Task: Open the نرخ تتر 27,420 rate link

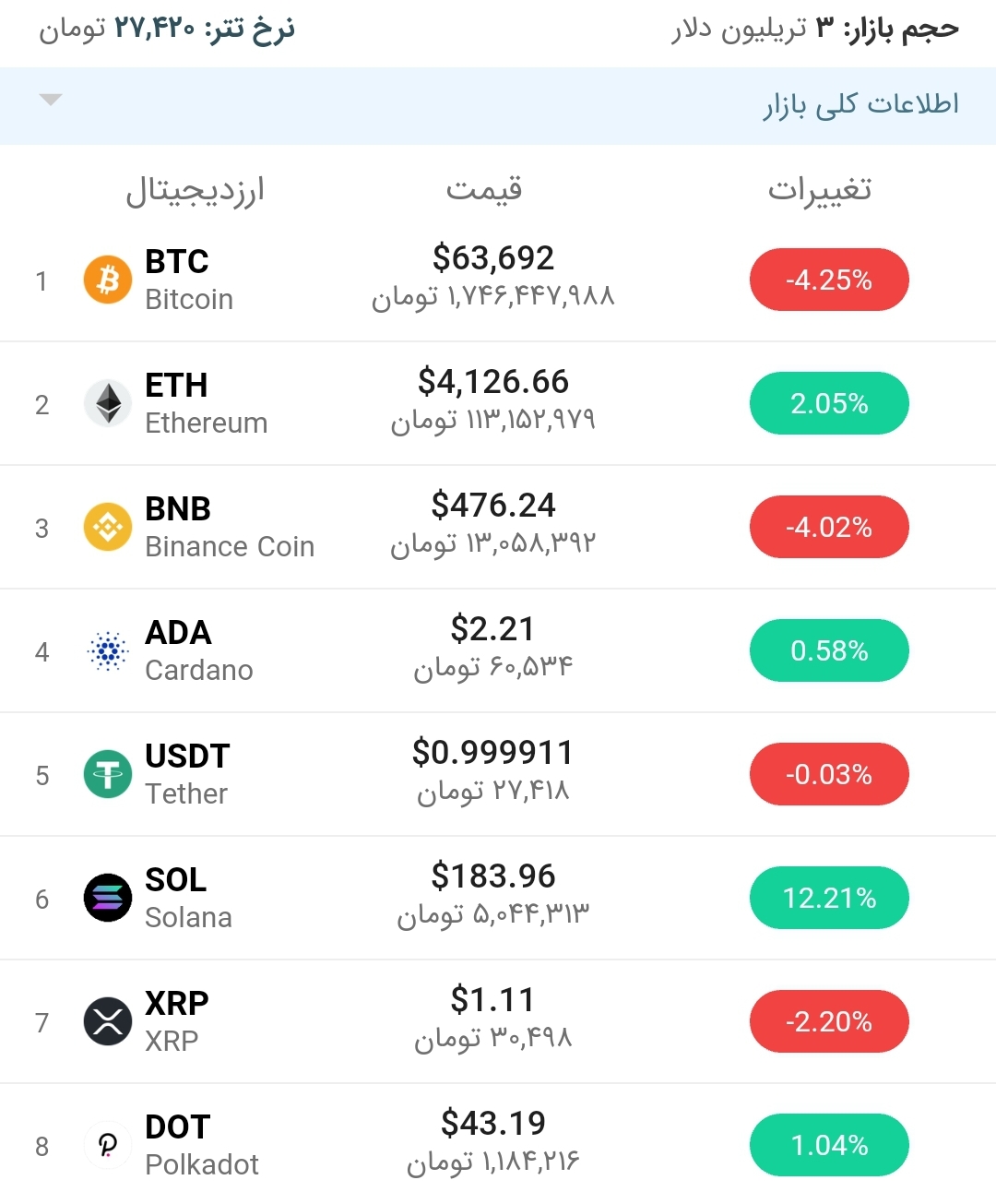Action: point(166,30)
